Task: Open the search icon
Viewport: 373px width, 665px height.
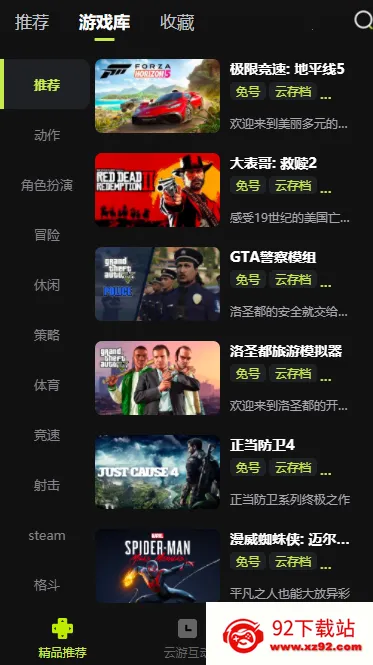Action: click(x=363, y=20)
